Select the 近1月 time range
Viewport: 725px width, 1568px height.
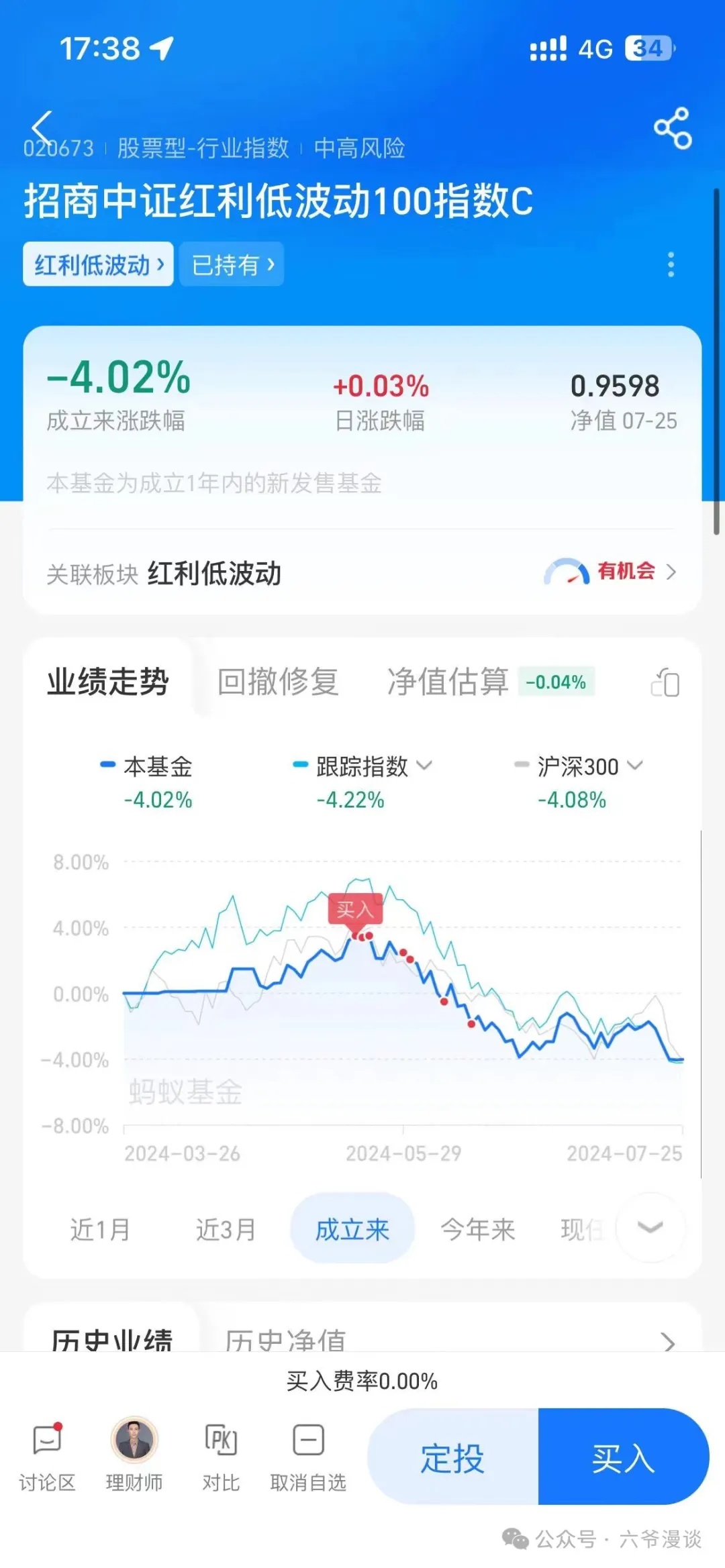[x=99, y=1229]
